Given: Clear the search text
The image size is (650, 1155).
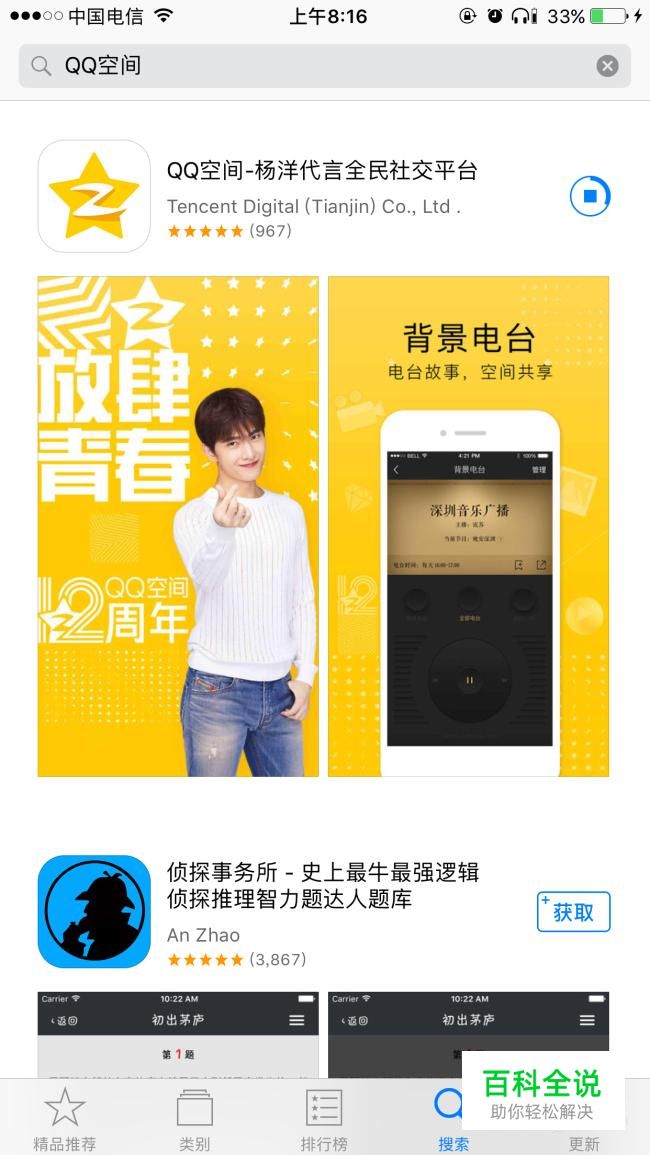Looking at the screenshot, I should pyautogui.click(x=607, y=67).
